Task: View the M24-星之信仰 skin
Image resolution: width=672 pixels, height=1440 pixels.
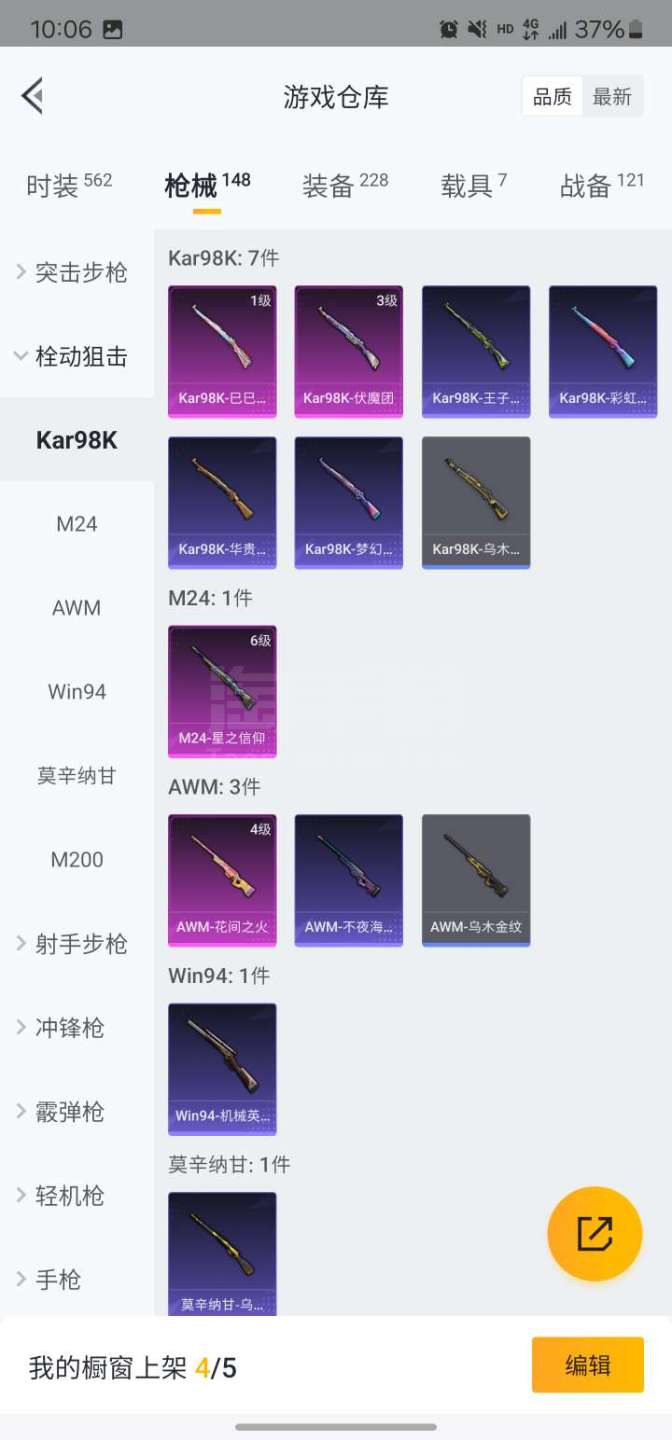Action: click(222, 691)
